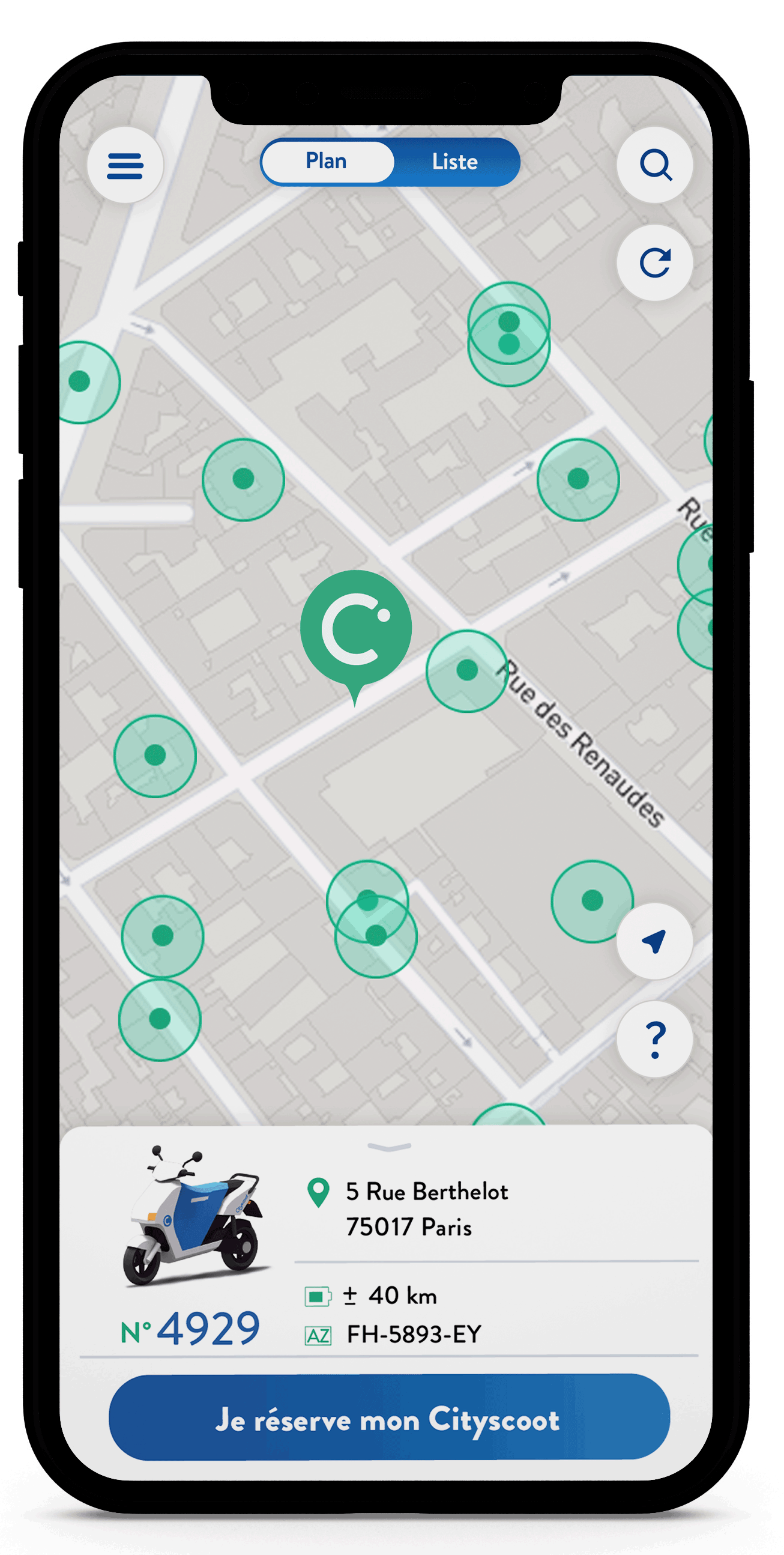Open the search magnifier
This screenshot has height=1555, width=784.
[655, 165]
